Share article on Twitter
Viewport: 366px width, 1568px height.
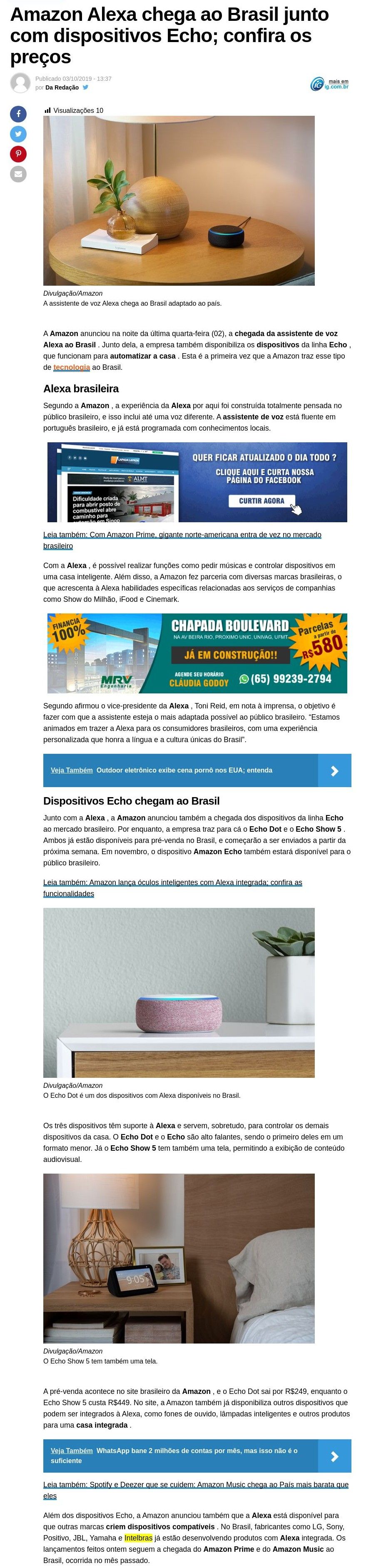tap(18, 134)
